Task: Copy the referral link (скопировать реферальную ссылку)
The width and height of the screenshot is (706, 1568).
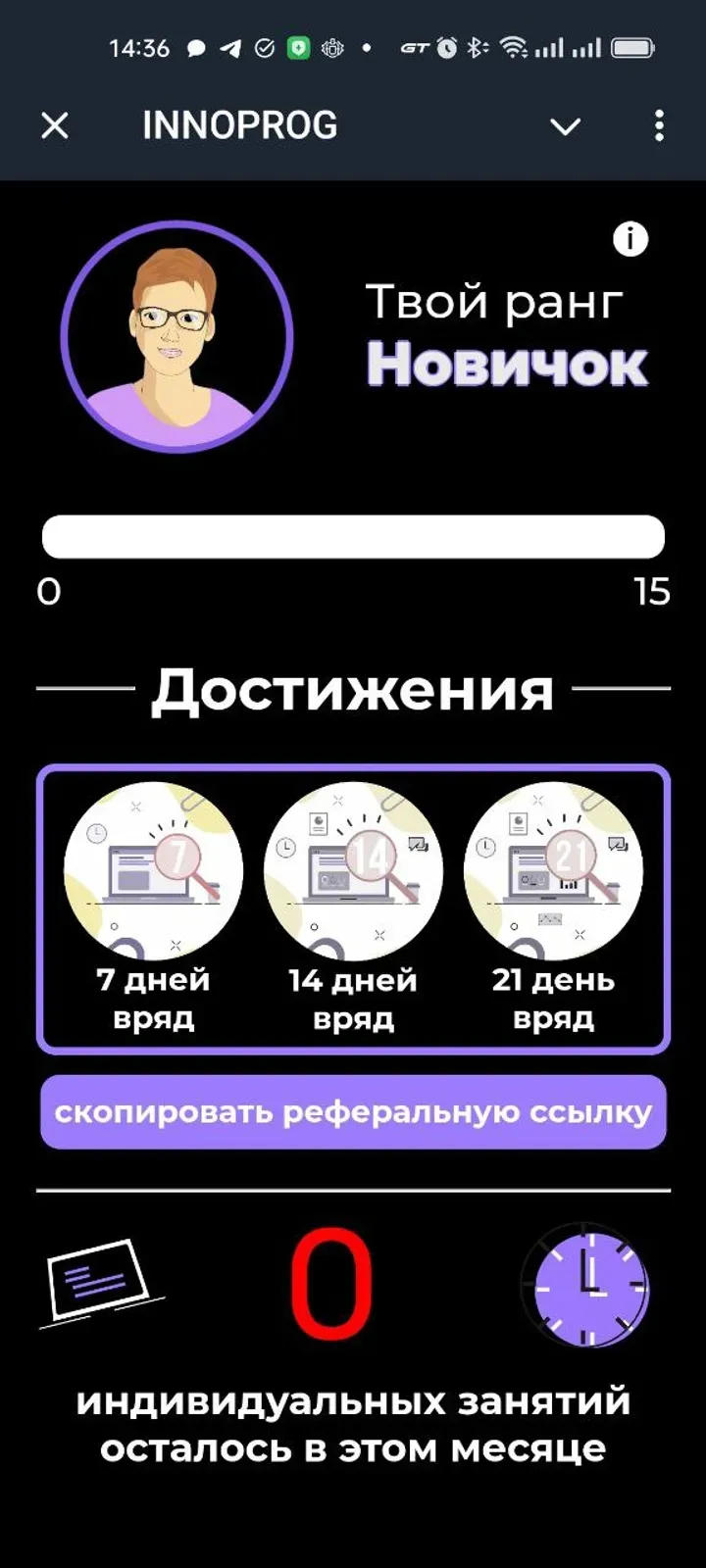Action: point(353,1112)
